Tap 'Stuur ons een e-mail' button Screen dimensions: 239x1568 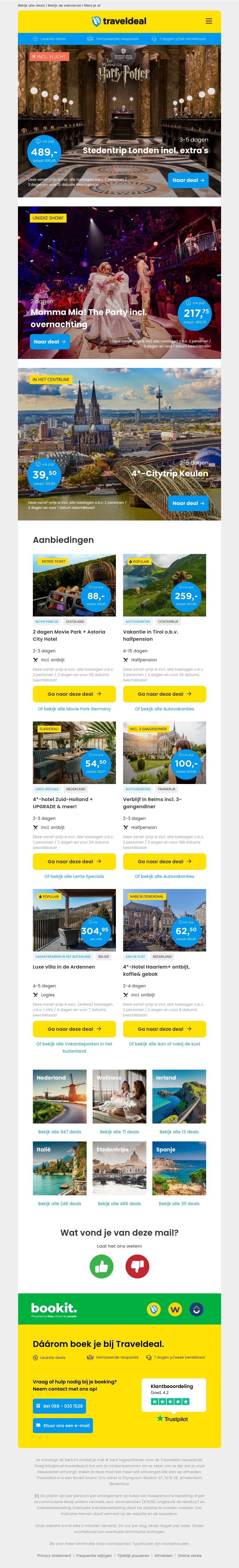(x=63, y=1426)
